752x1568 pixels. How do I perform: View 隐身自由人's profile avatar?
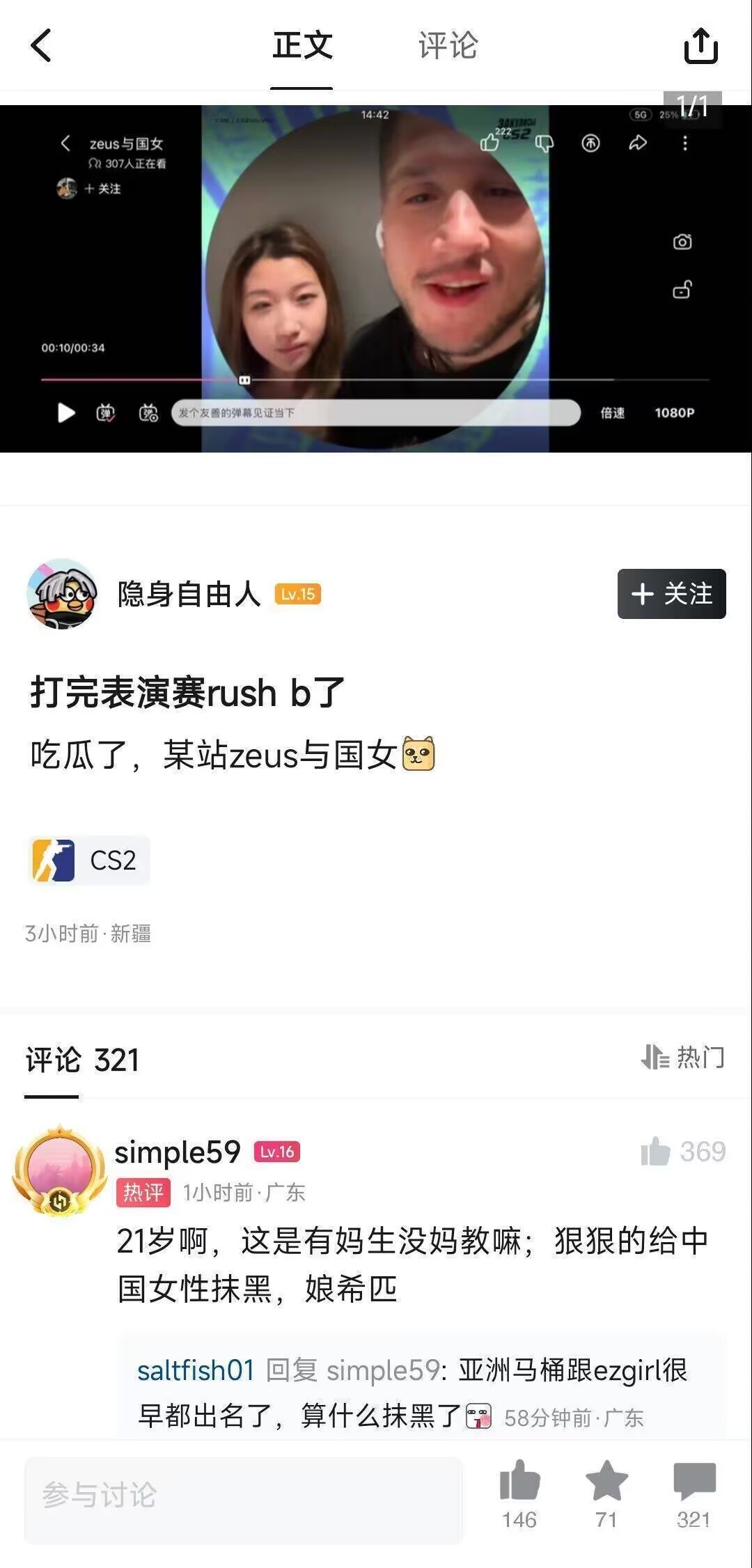[62, 594]
